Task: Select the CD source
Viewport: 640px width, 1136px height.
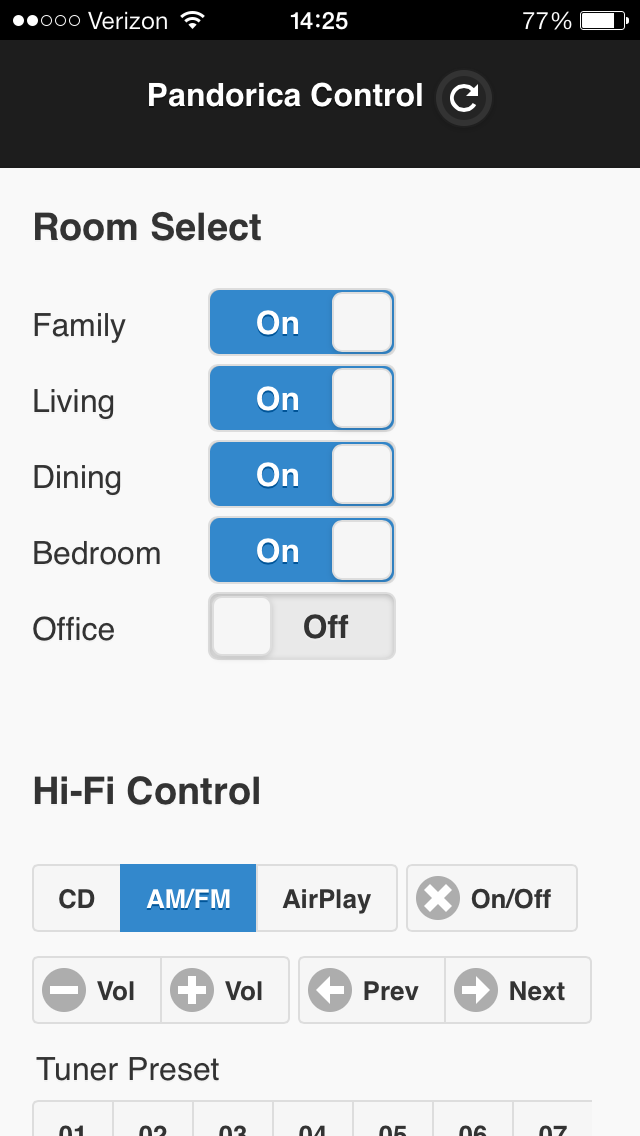Action: (x=77, y=898)
